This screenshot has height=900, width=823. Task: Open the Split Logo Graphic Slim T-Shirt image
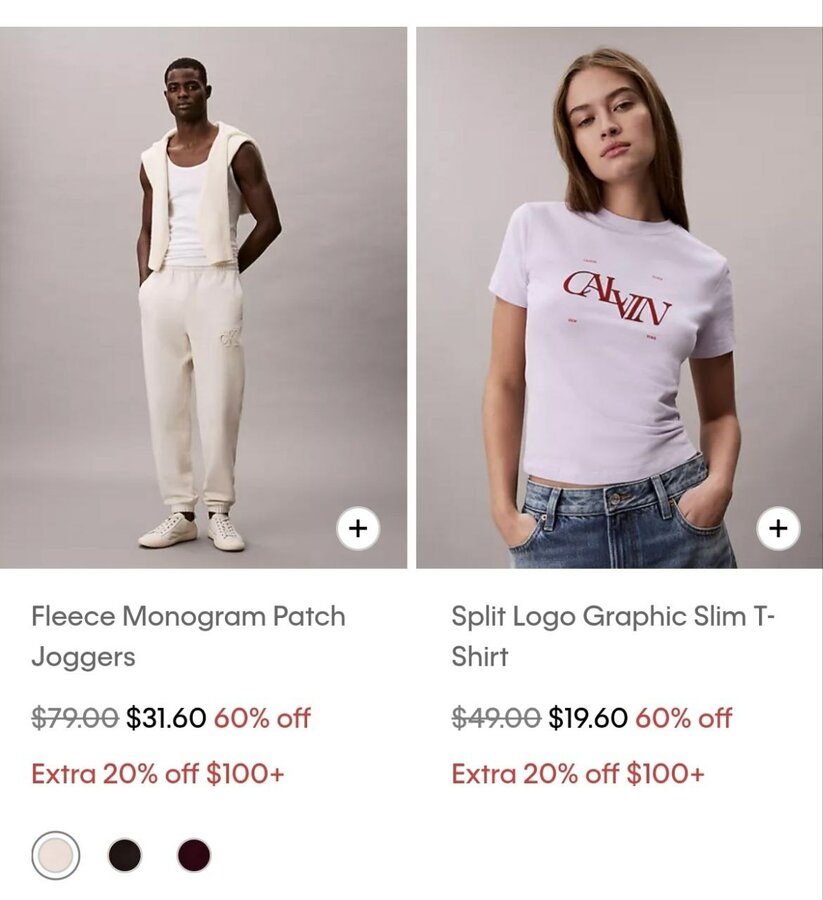(x=619, y=297)
